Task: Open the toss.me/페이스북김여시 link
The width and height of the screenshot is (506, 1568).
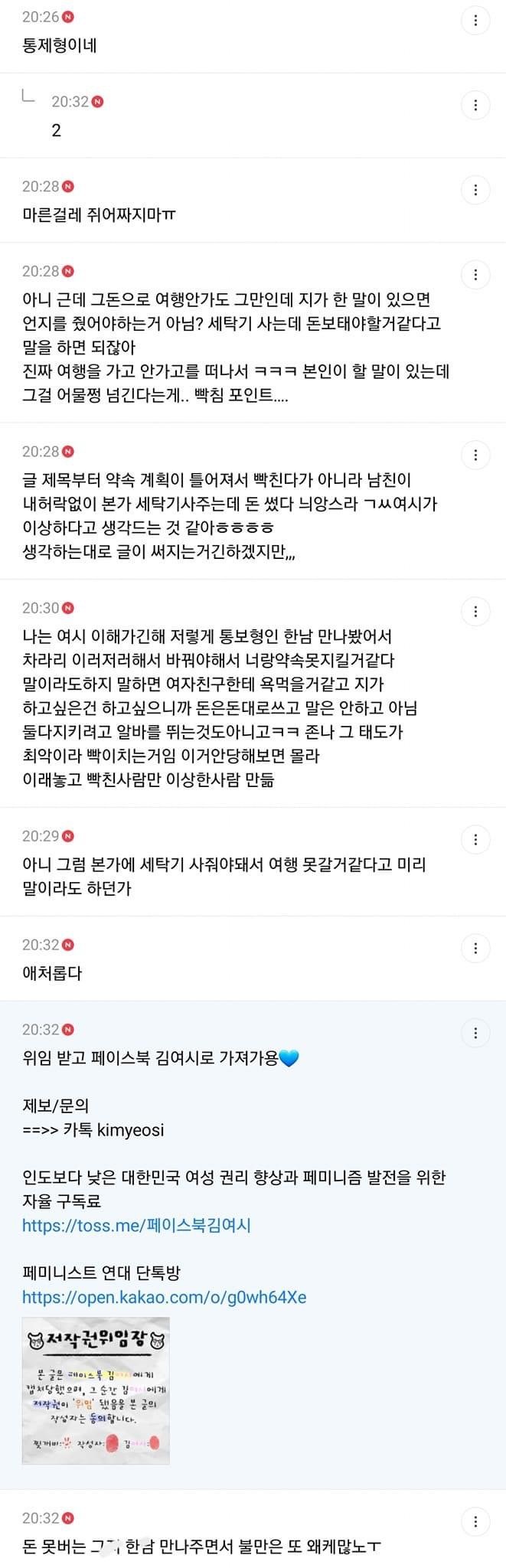Action: (x=136, y=1225)
